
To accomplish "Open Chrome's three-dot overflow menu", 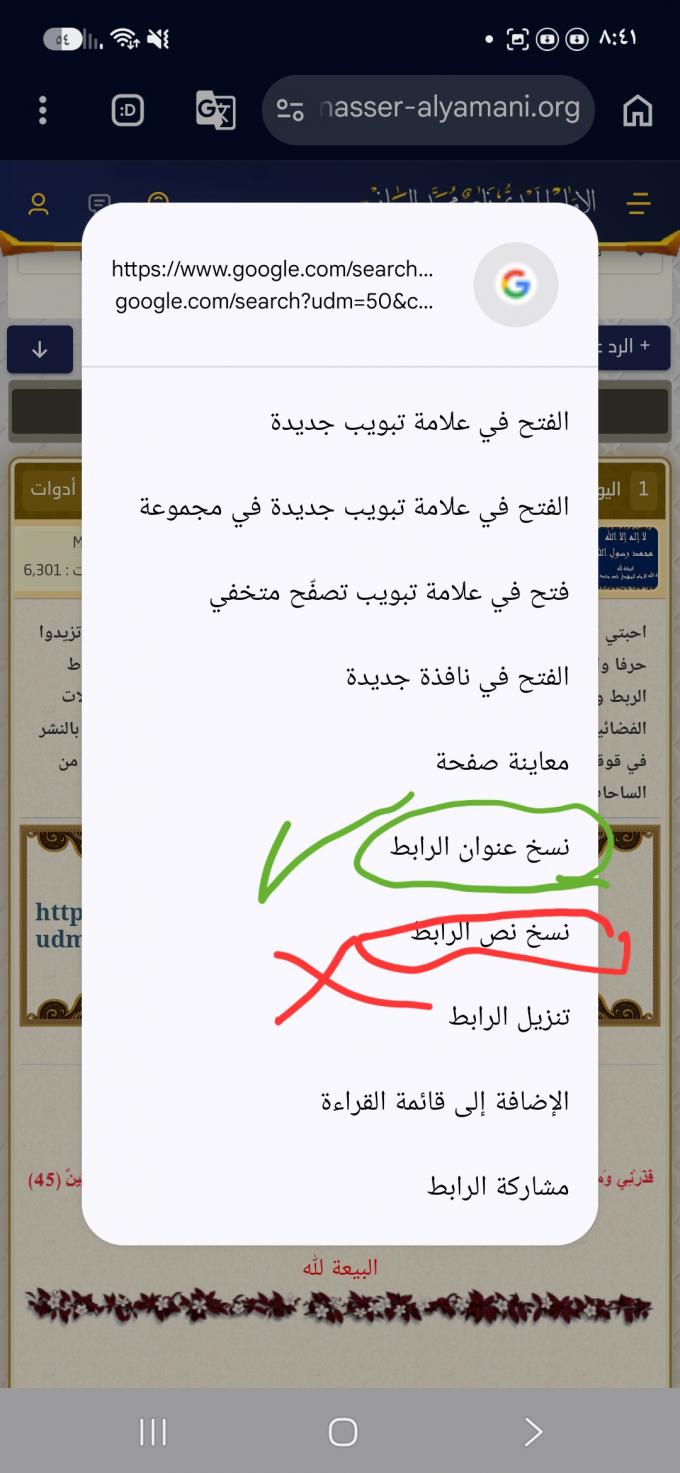I will (42, 110).
